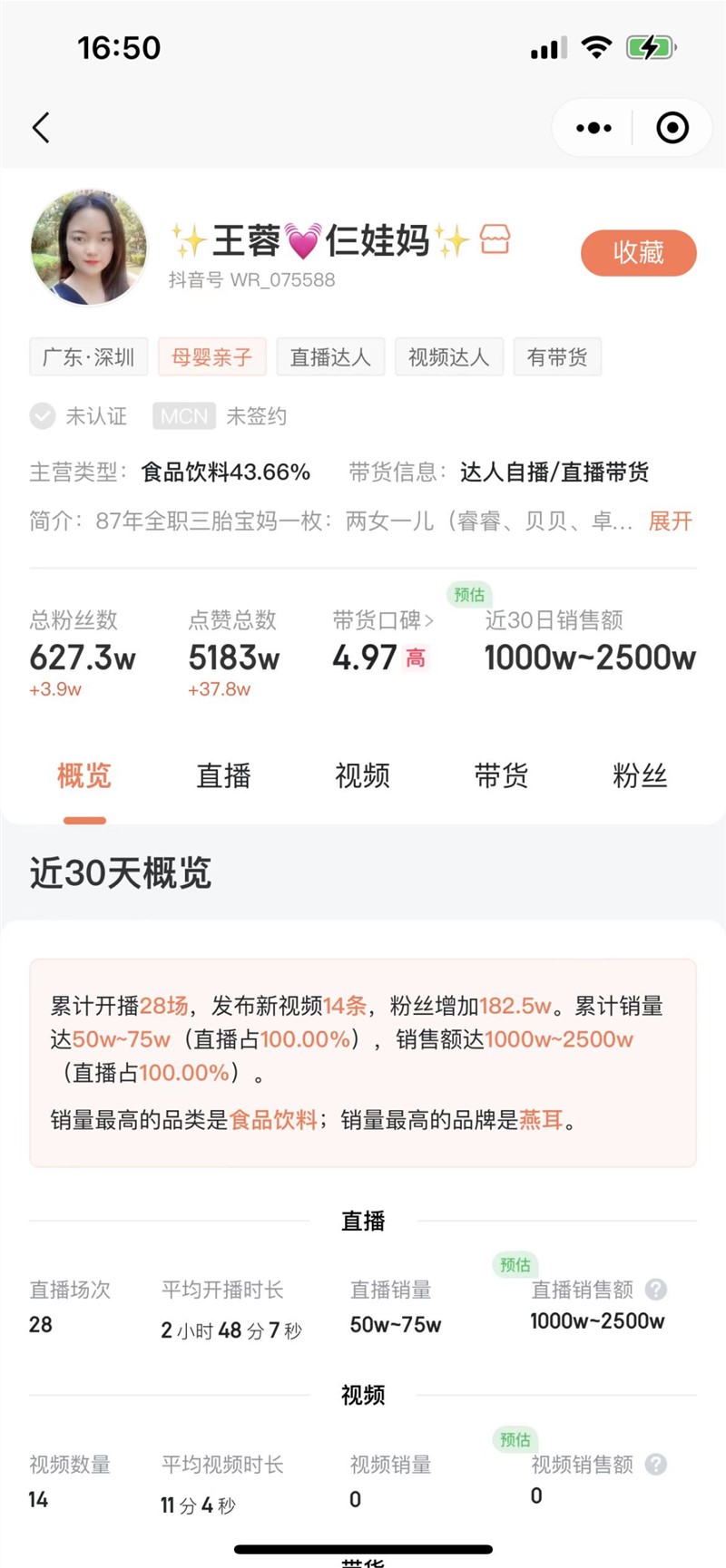Switch to the 视频 tab
The image size is (726, 1568).
362,776
